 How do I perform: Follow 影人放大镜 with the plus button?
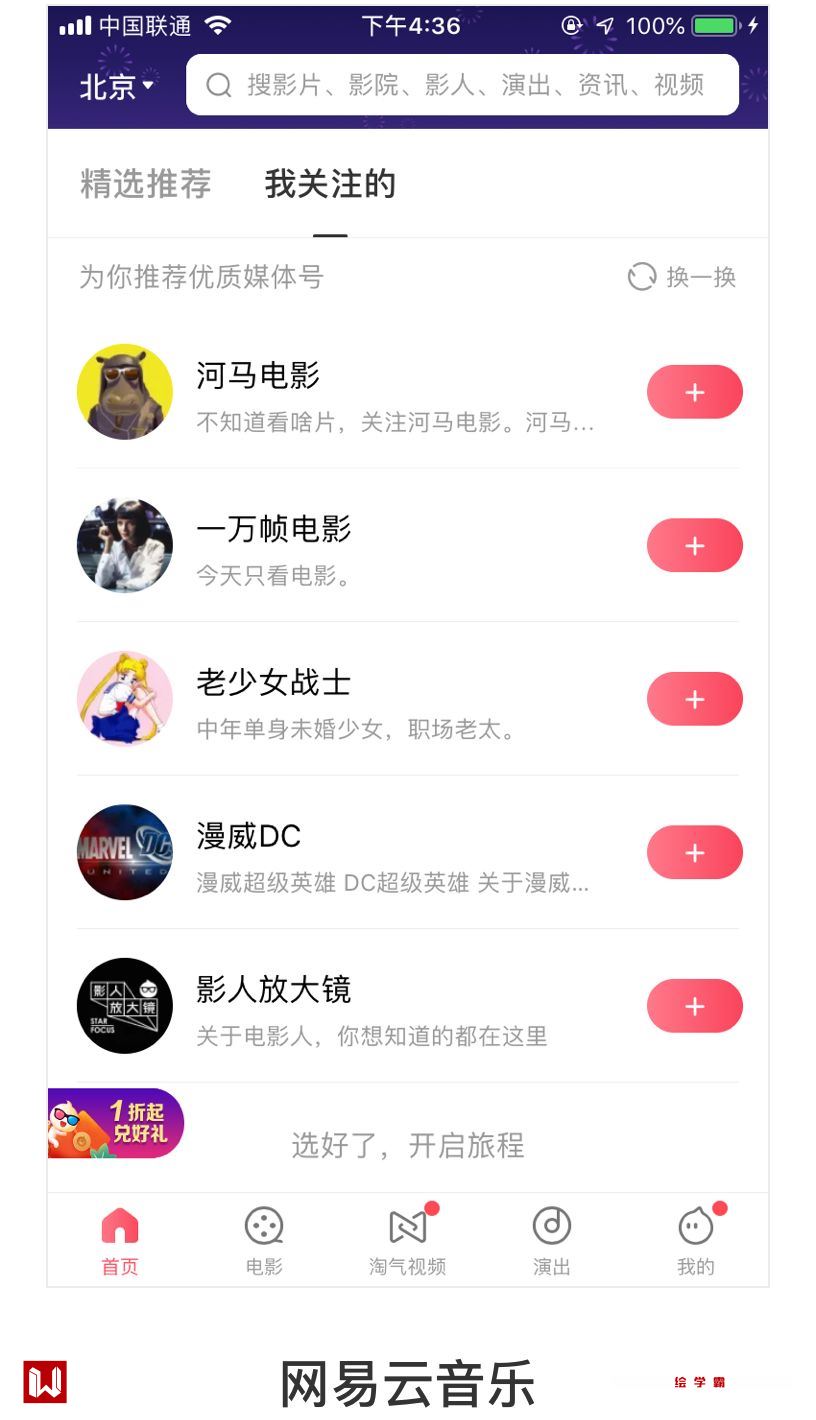coord(694,1006)
